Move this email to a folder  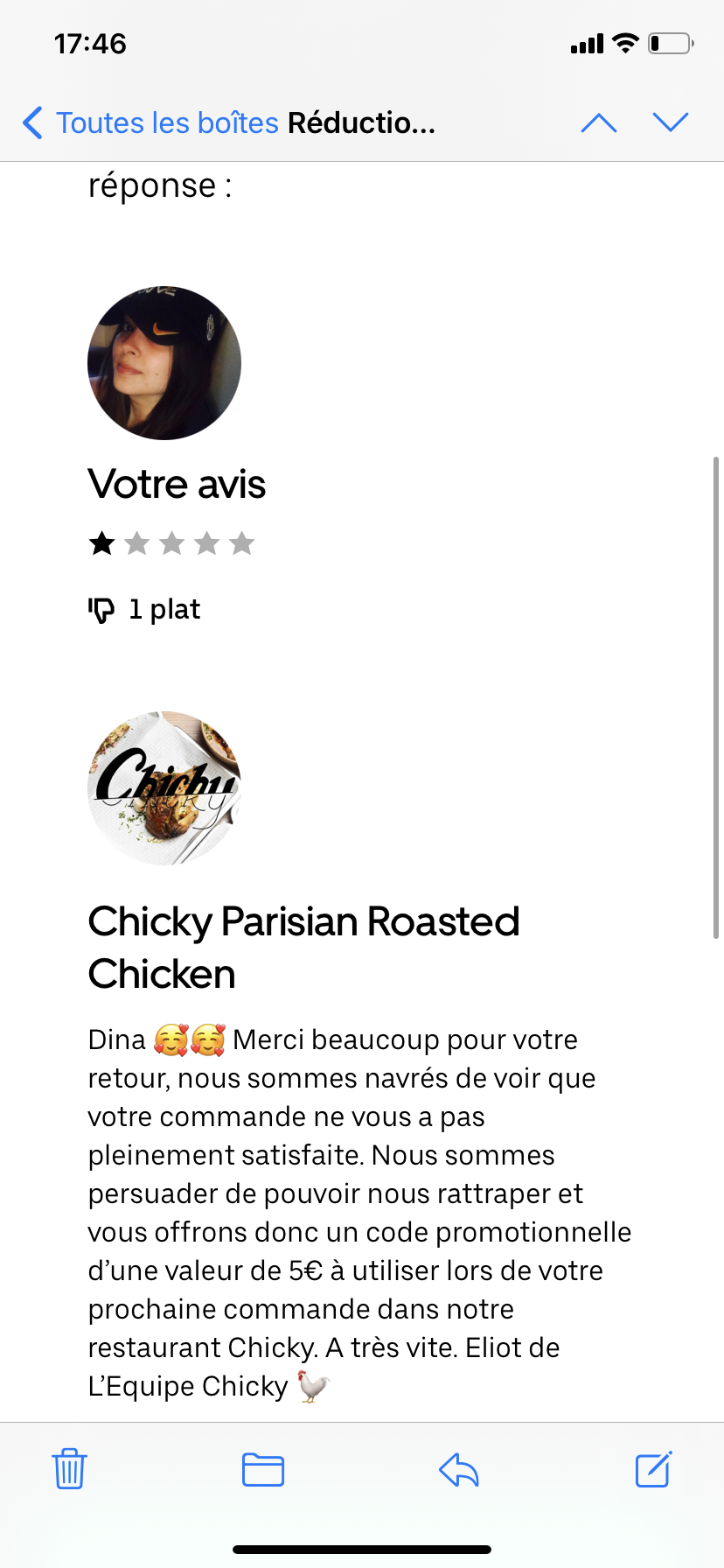pos(263,1469)
